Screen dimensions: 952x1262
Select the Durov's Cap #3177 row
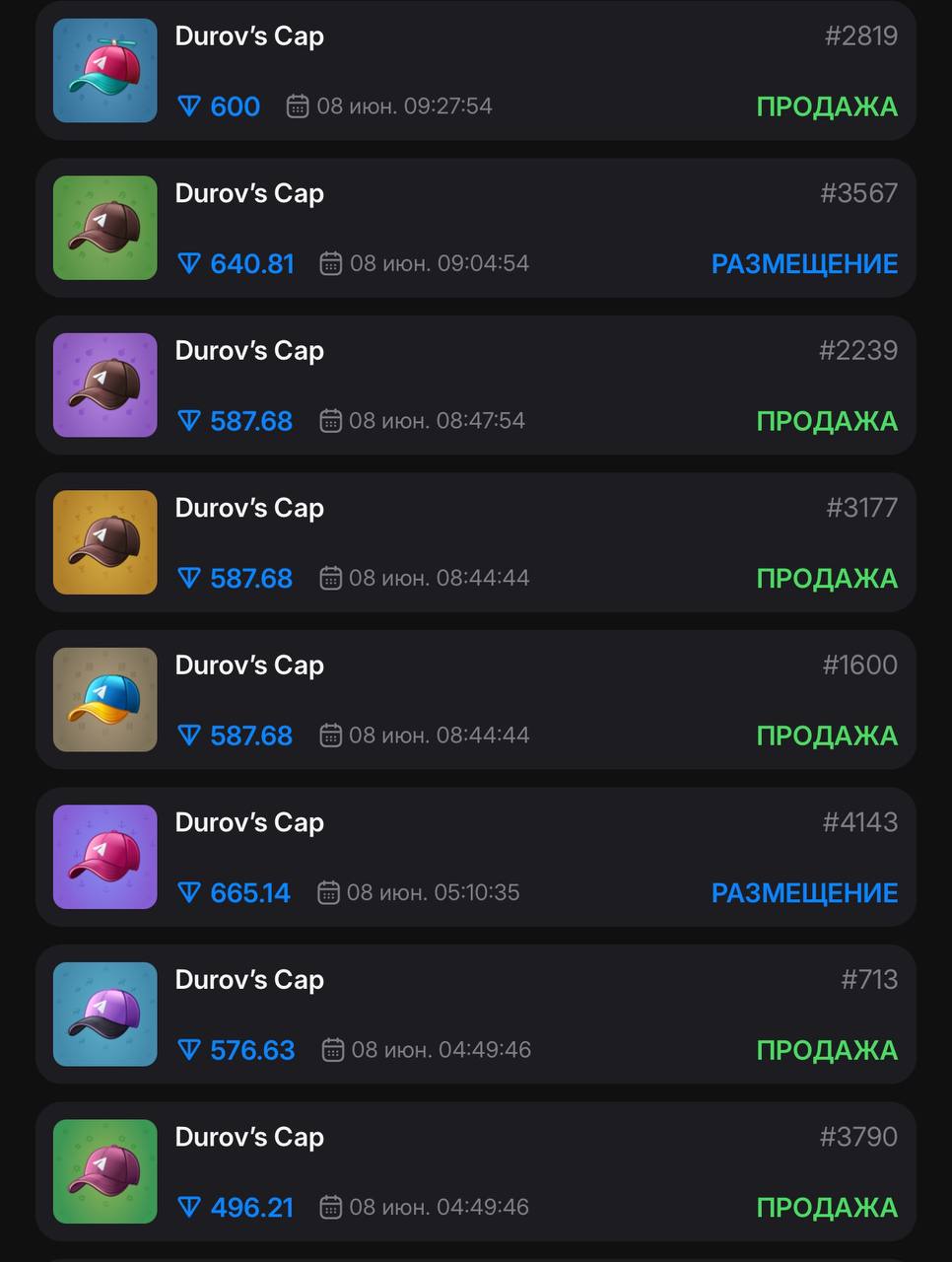(476, 542)
